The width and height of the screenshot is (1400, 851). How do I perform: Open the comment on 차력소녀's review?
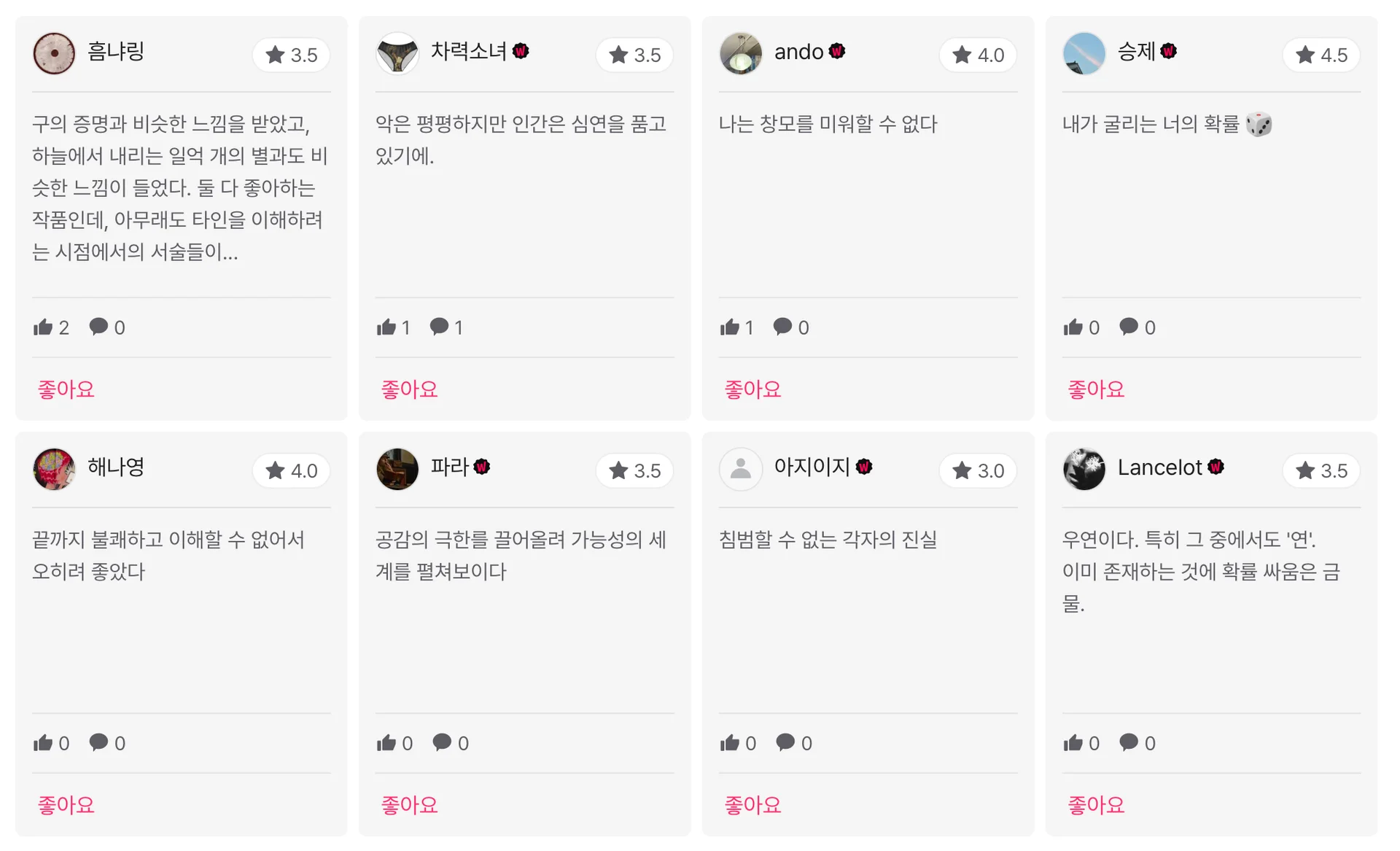447,327
